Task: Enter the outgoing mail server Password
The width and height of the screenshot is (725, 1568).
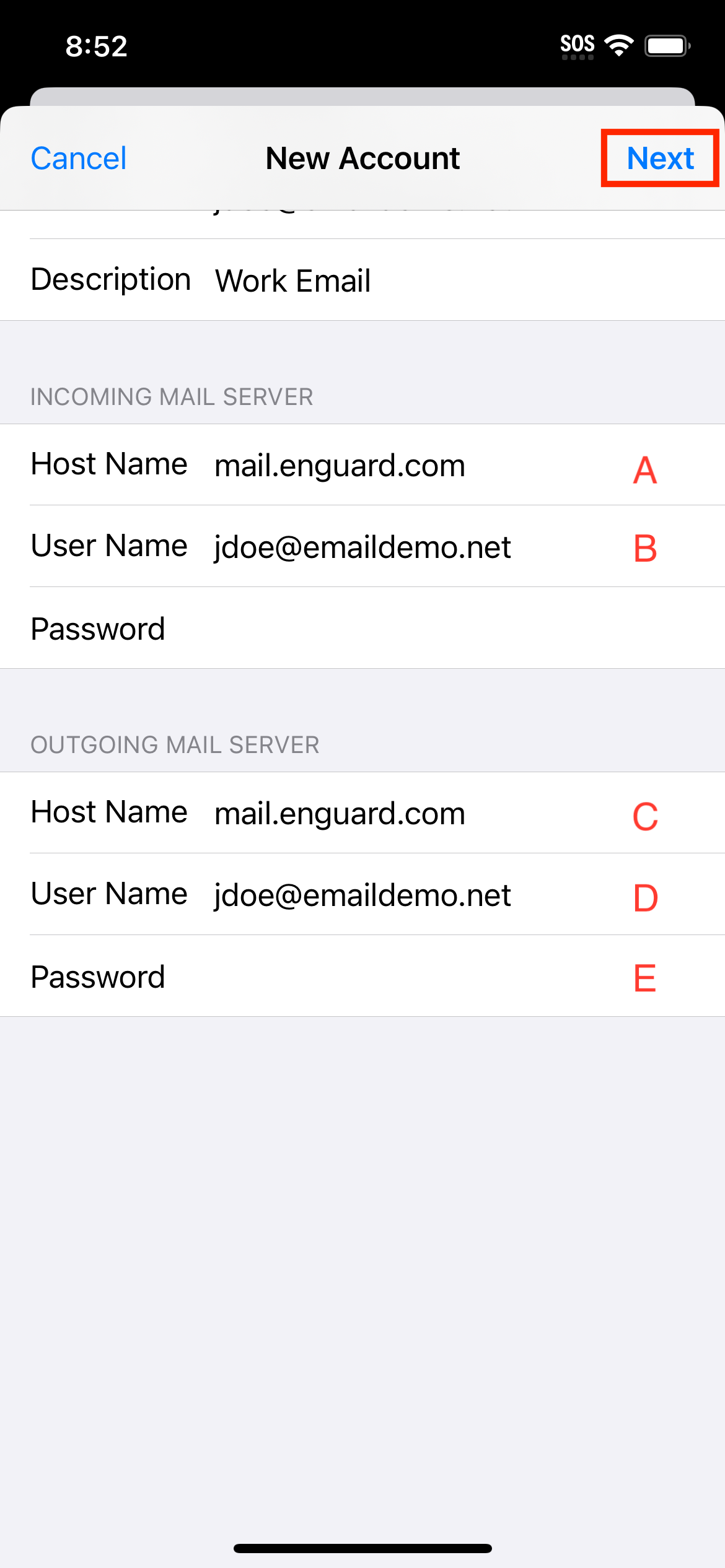Action: pyautogui.click(x=362, y=976)
